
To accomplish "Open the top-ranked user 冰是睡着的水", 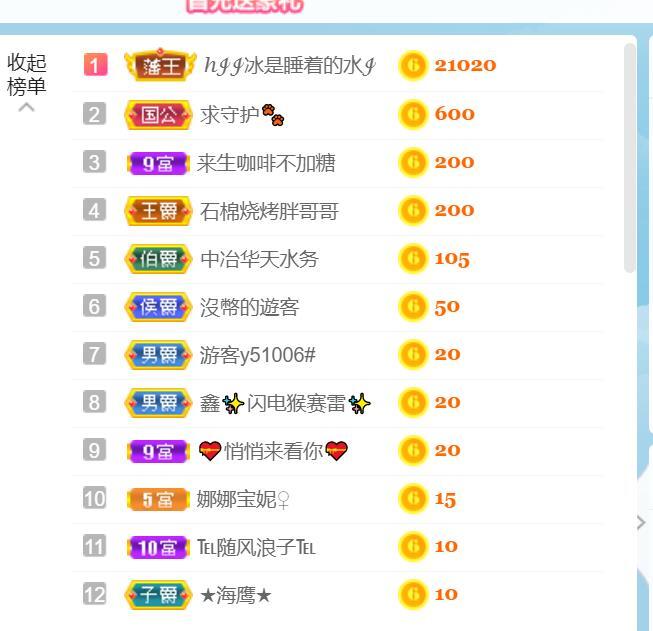I will [x=289, y=66].
